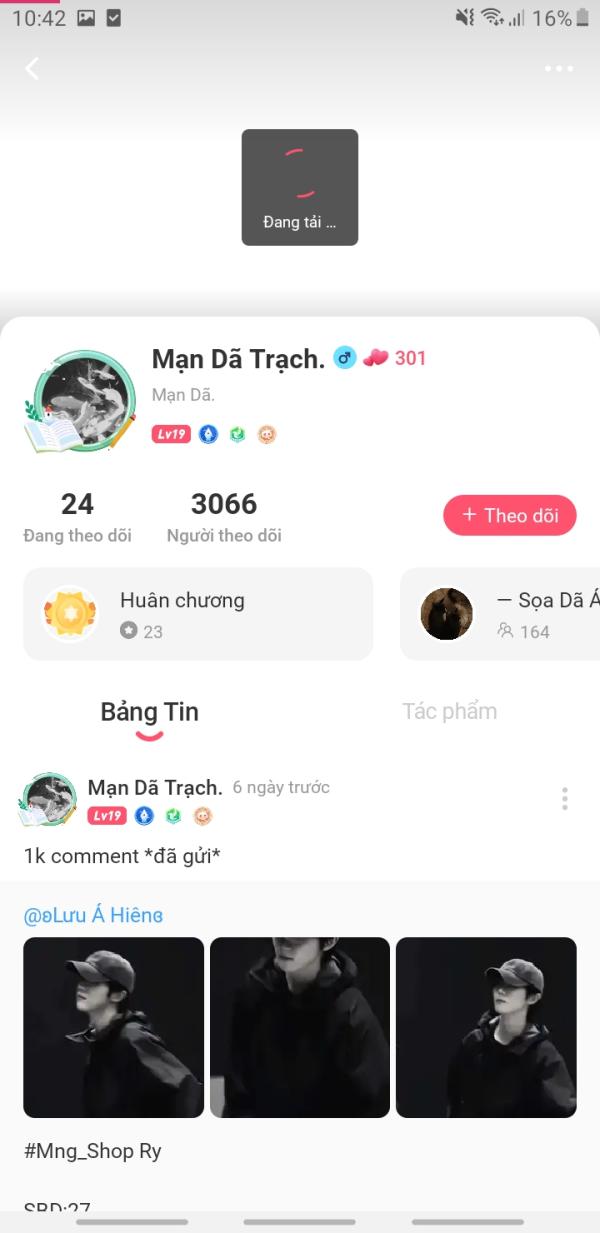Open the mention @Lưu Á Hiên
This screenshot has width=600, height=1233.
pos(93,914)
